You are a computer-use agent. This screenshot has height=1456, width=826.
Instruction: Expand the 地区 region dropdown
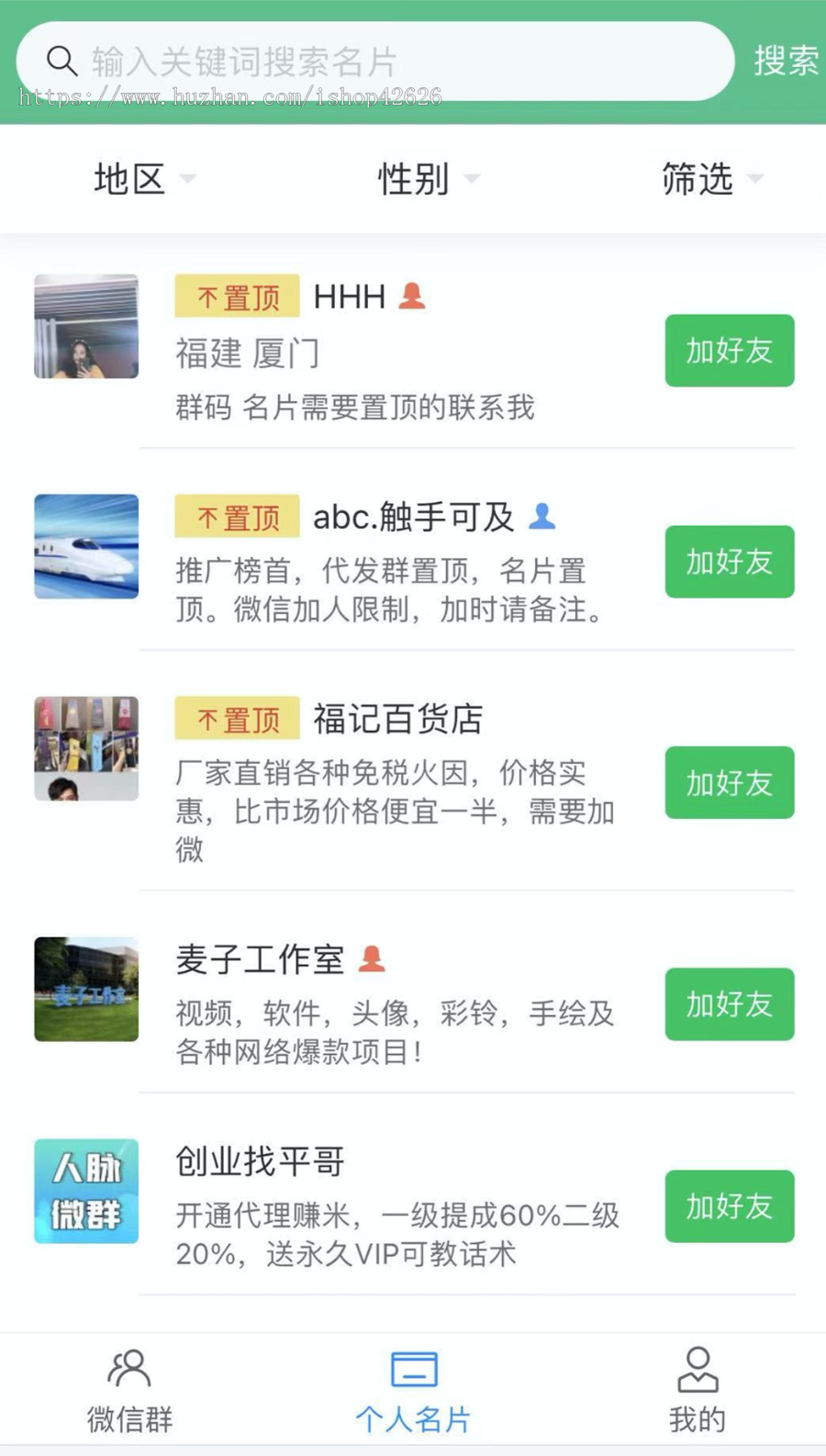point(144,178)
